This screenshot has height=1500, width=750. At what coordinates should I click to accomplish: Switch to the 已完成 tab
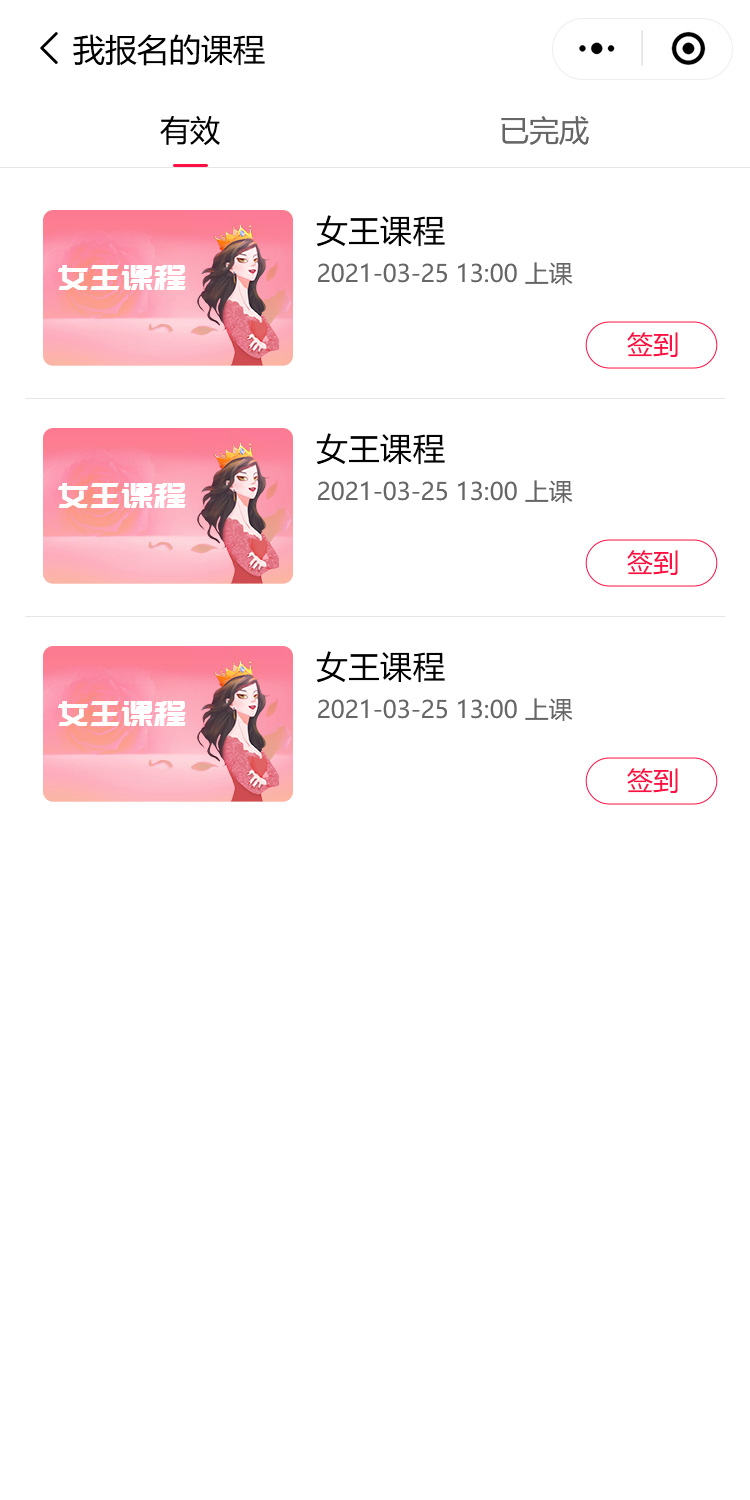pyautogui.click(x=544, y=132)
